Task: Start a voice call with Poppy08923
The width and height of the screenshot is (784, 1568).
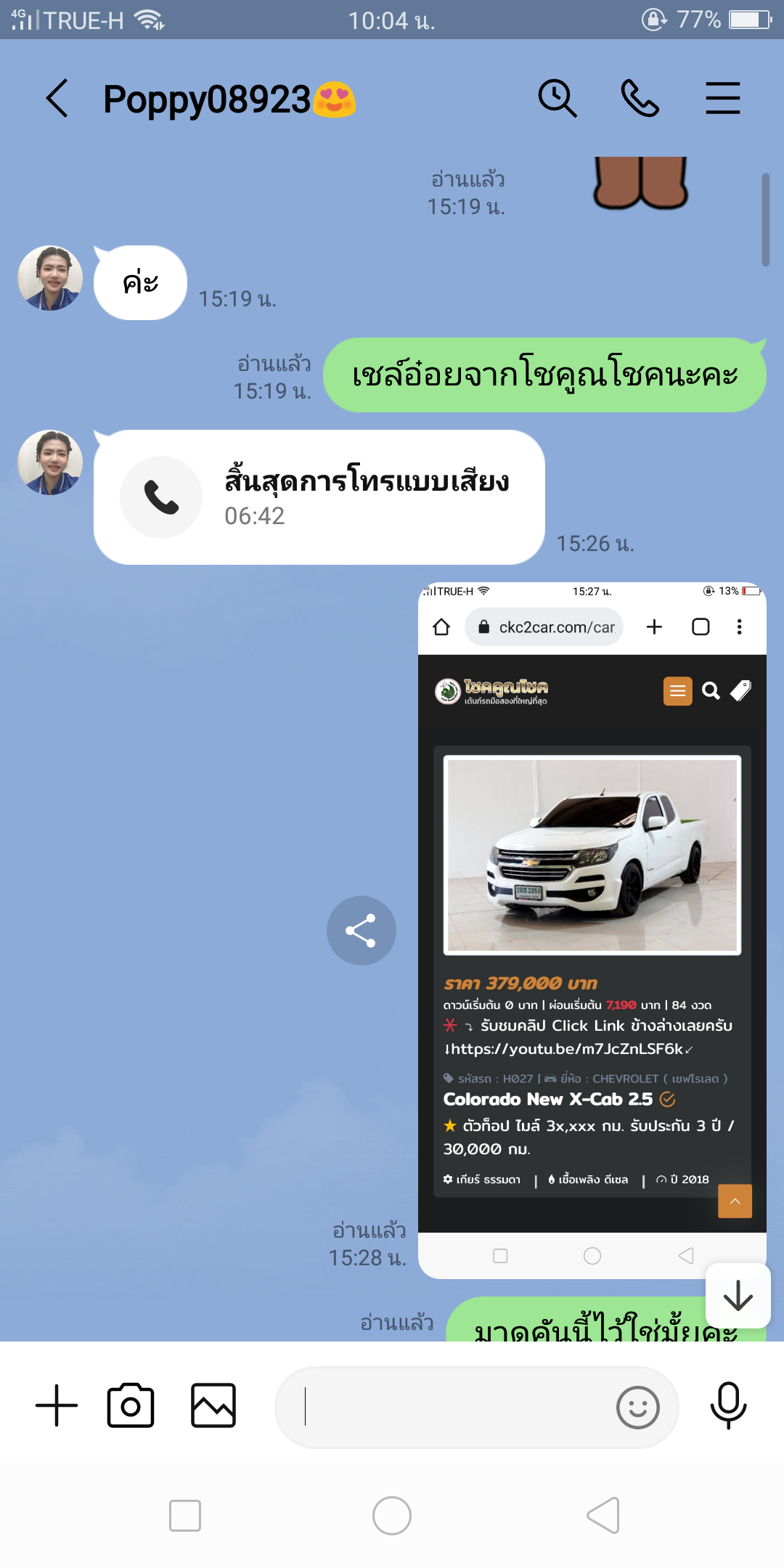Action: pos(640,99)
